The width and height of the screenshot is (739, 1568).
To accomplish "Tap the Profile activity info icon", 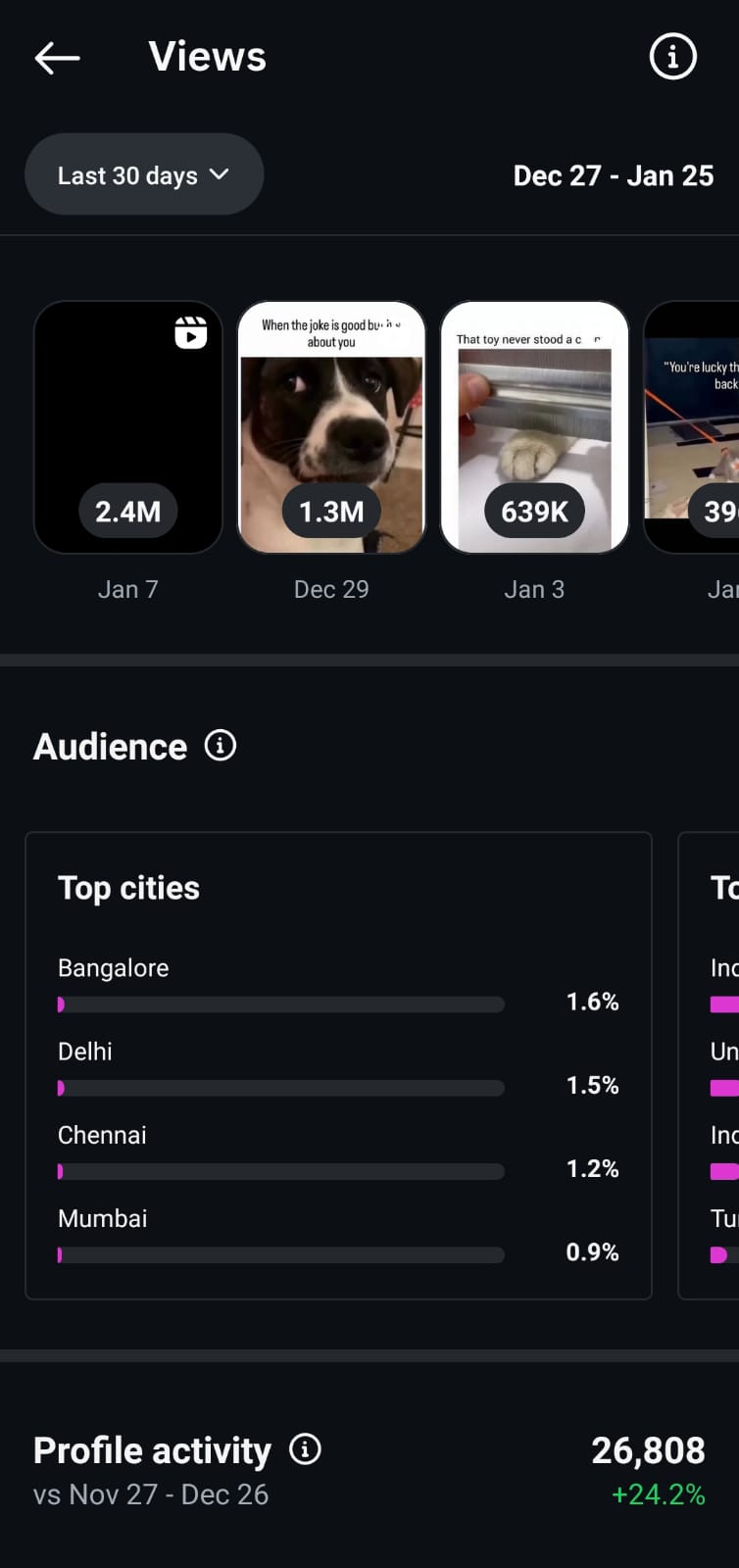I will point(305,1449).
